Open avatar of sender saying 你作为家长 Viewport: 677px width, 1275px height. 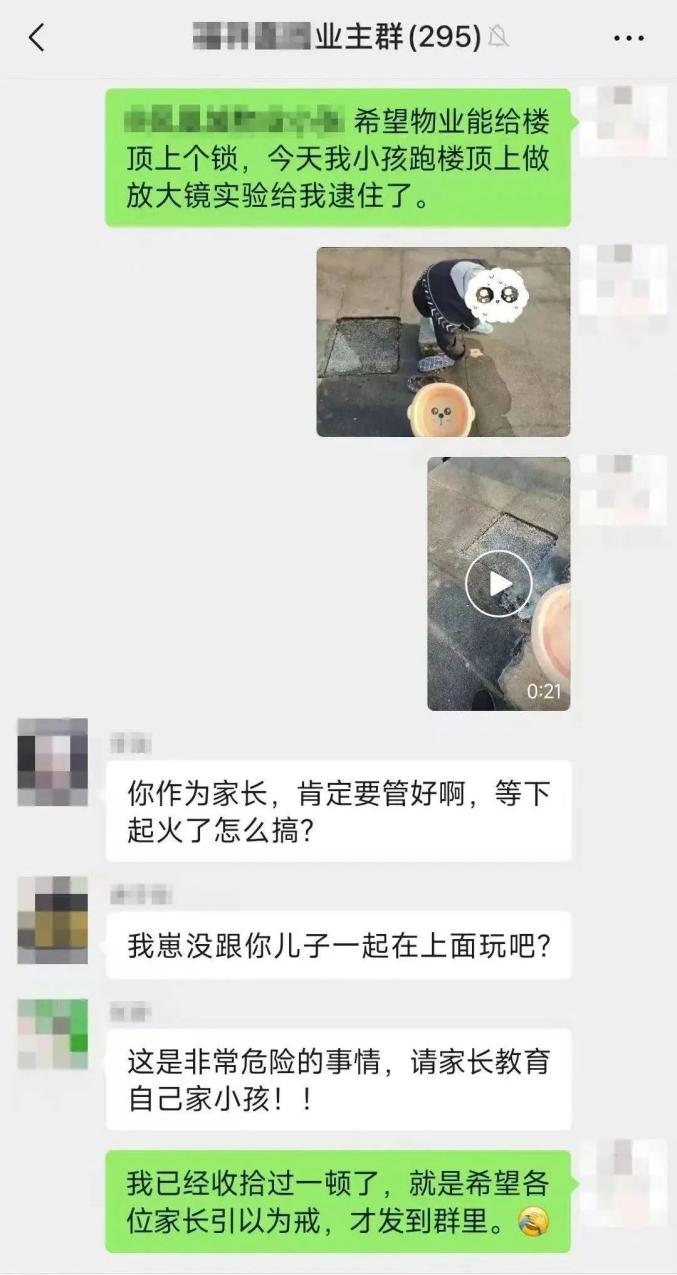(53, 762)
